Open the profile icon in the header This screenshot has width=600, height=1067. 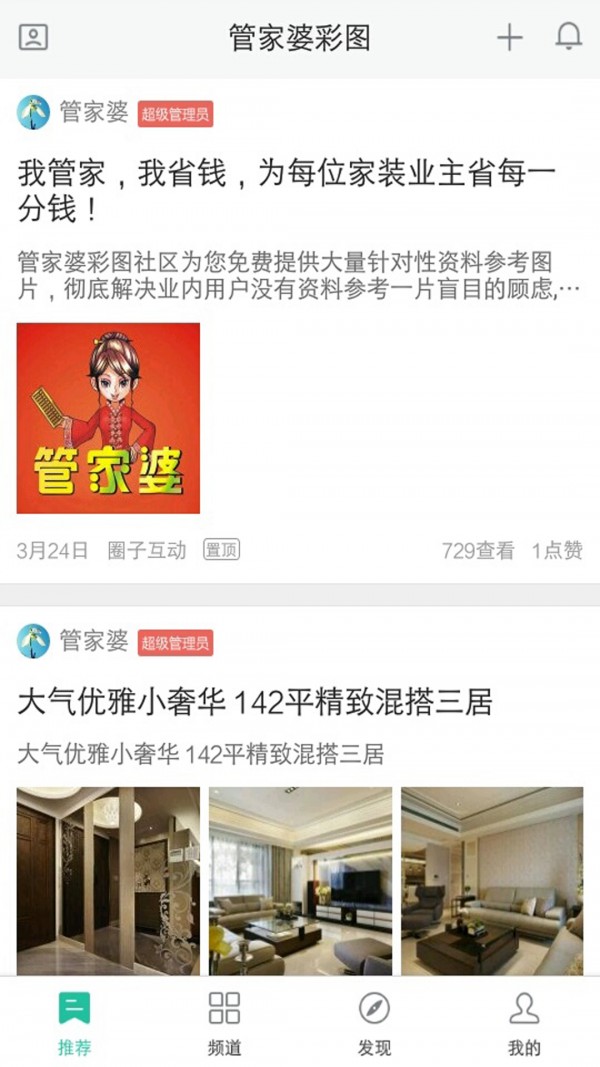click(33, 38)
